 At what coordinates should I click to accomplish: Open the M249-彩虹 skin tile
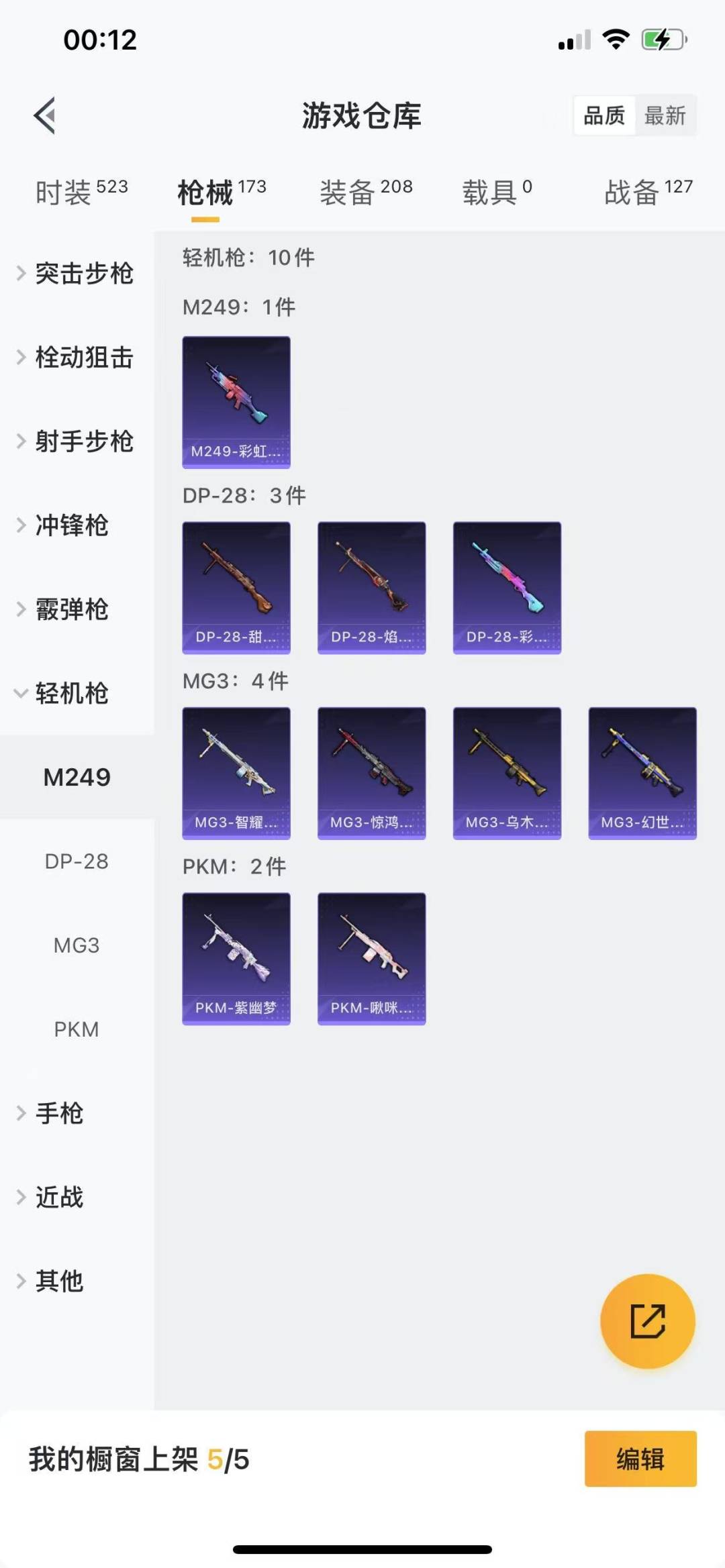point(236,402)
